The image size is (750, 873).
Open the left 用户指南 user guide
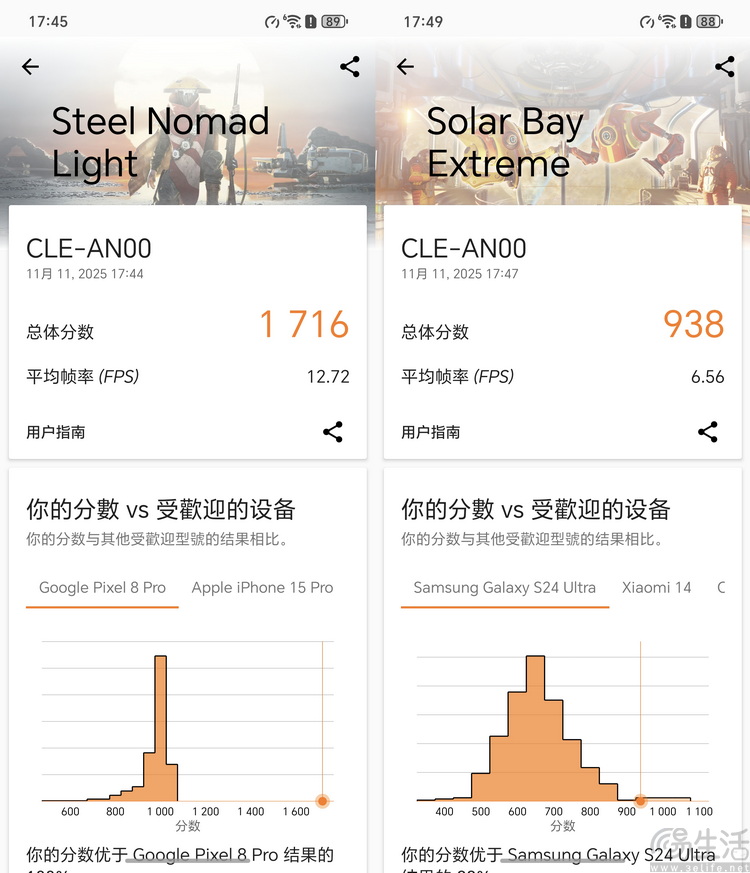tap(54, 432)
